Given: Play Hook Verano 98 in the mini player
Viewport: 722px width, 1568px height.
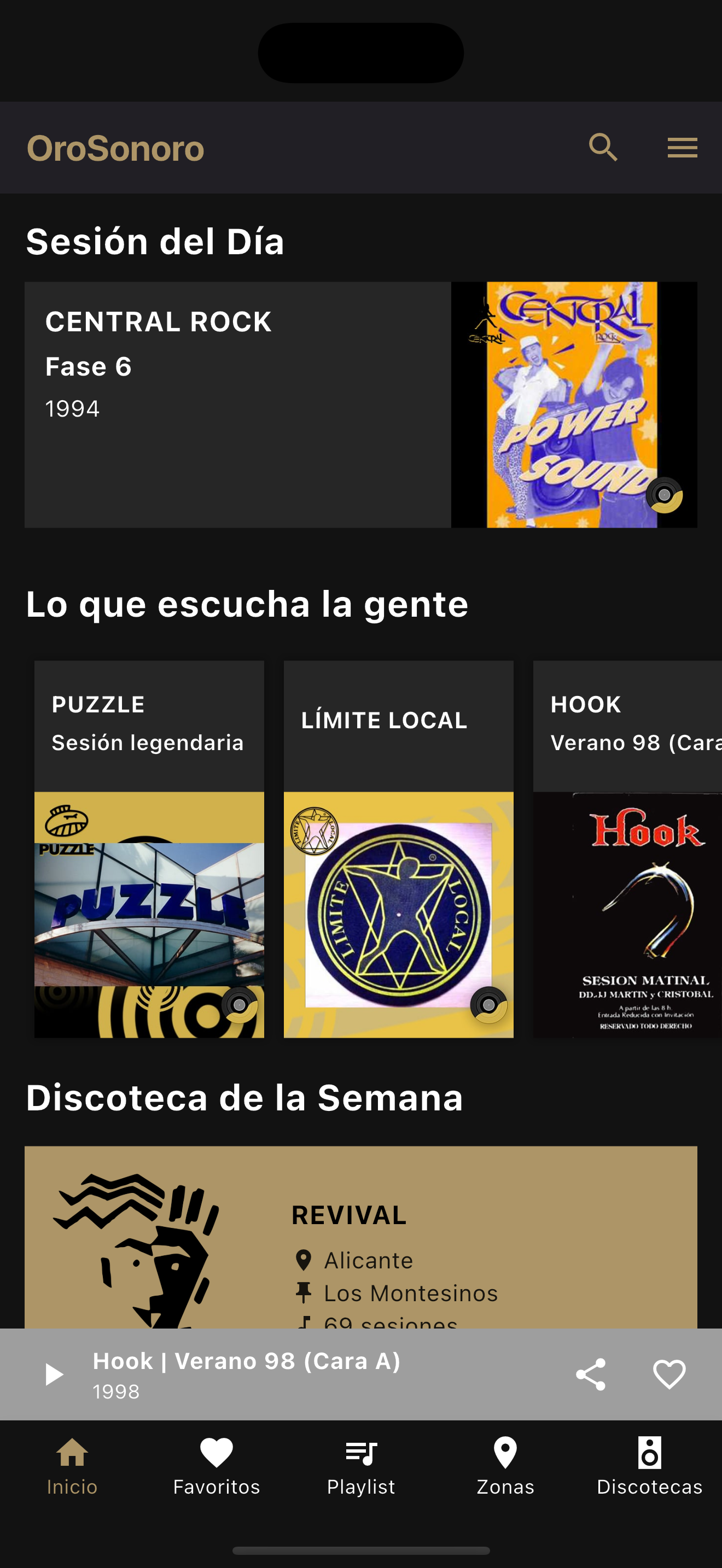Looking at the screenshot, I should 54,1374.
